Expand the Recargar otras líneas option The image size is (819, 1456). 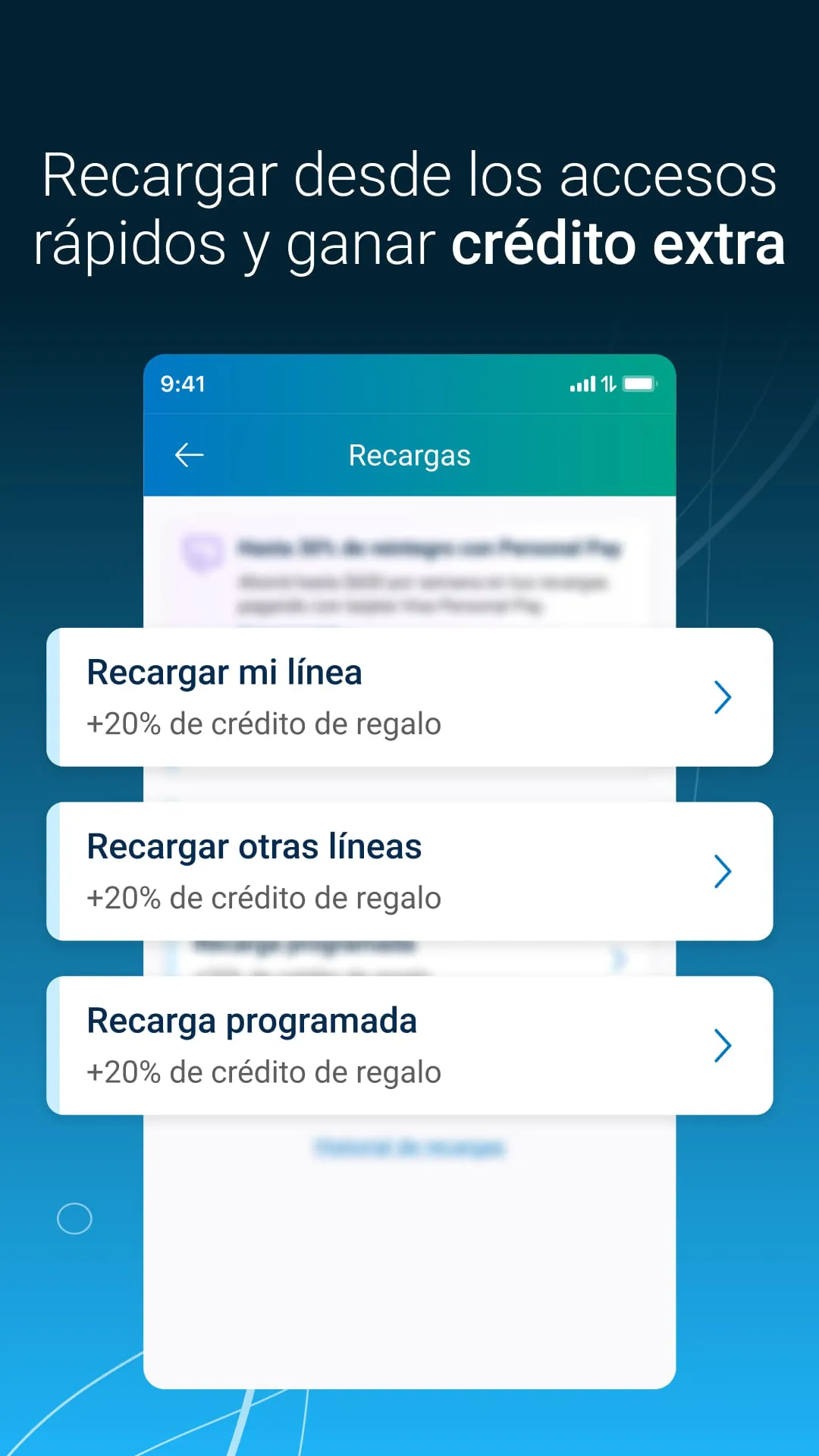pos(409,871)
